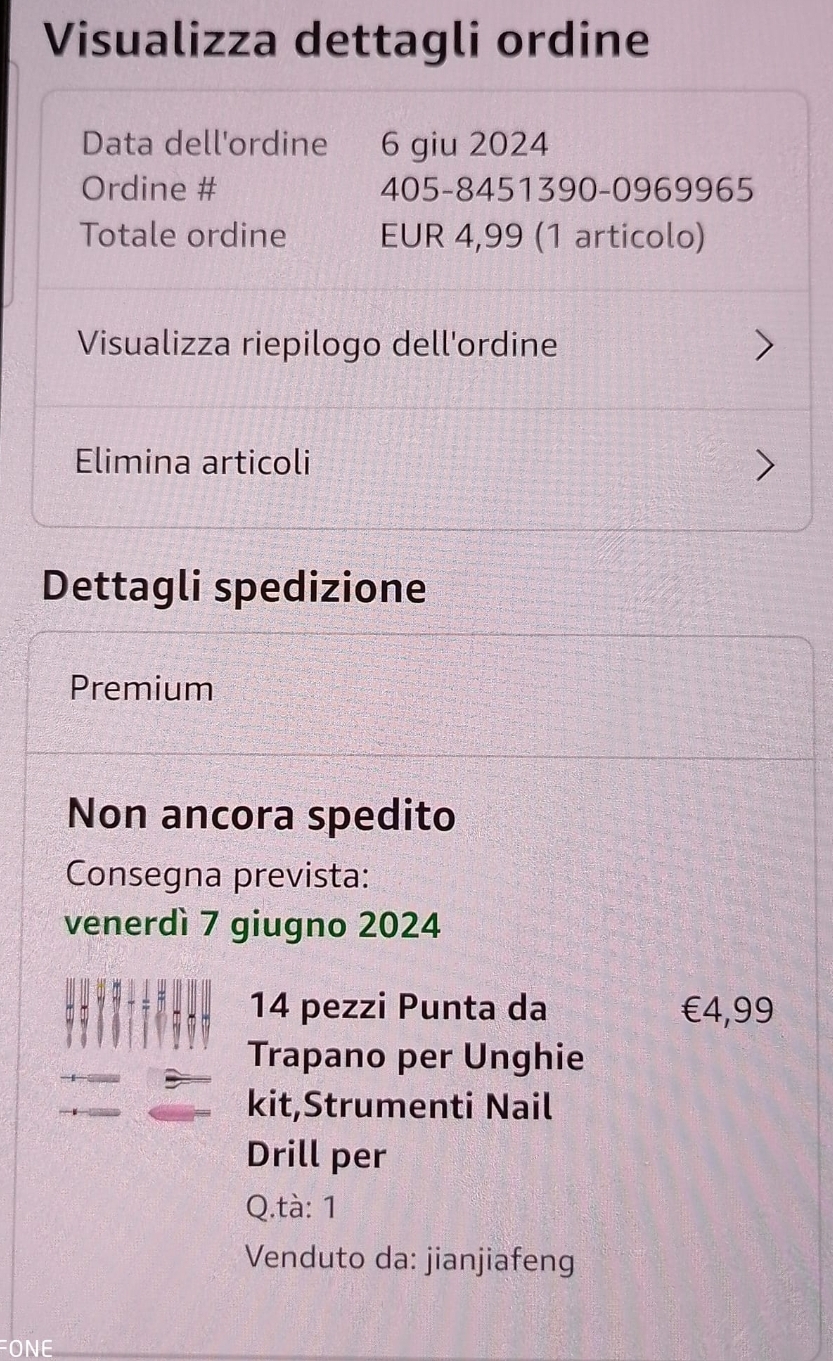Open the nail drill bit product image
This screenshot has height=1361, width=833.
point(138,1050)
